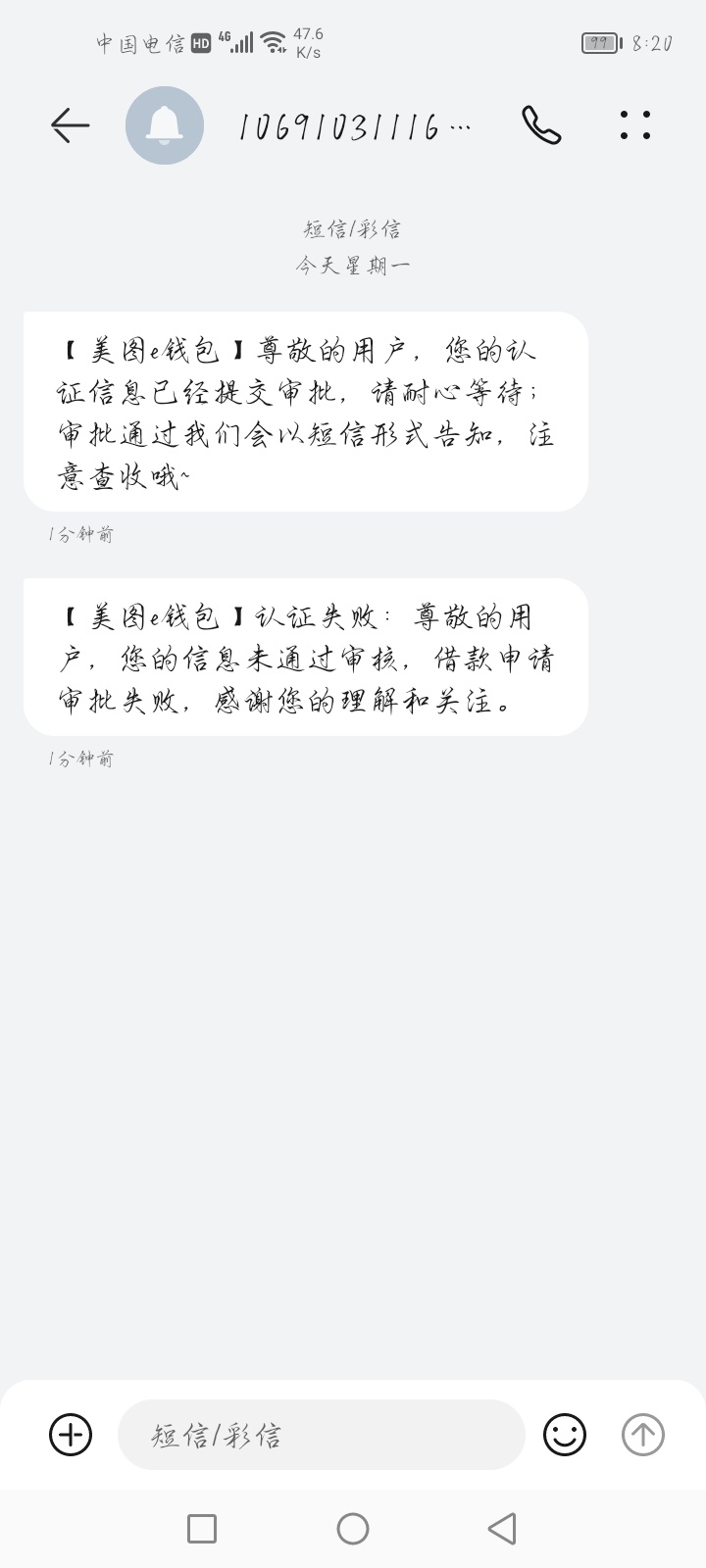The image size is (706, 1568).
Task: Tap the send arrow button
Action: coord(643,1435)
